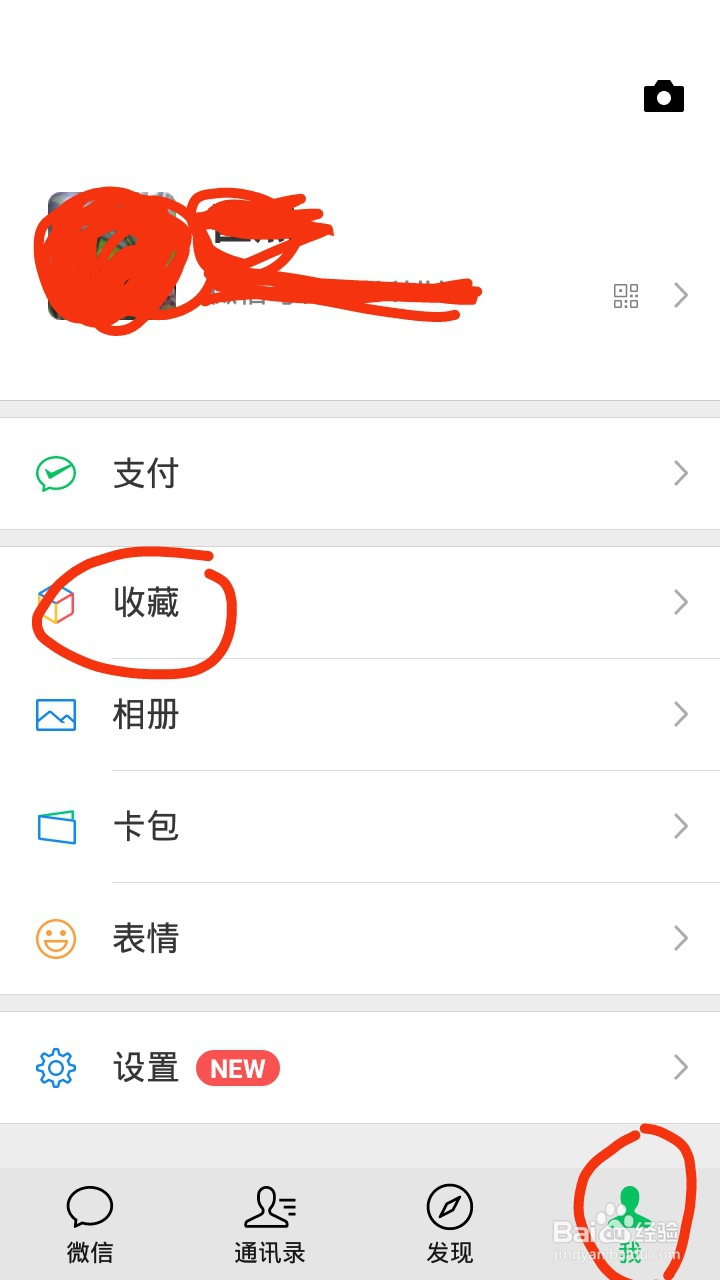Open the 设置 Settings entry
This screenshot has height=1280, width=720.
tap(145, 1068)
